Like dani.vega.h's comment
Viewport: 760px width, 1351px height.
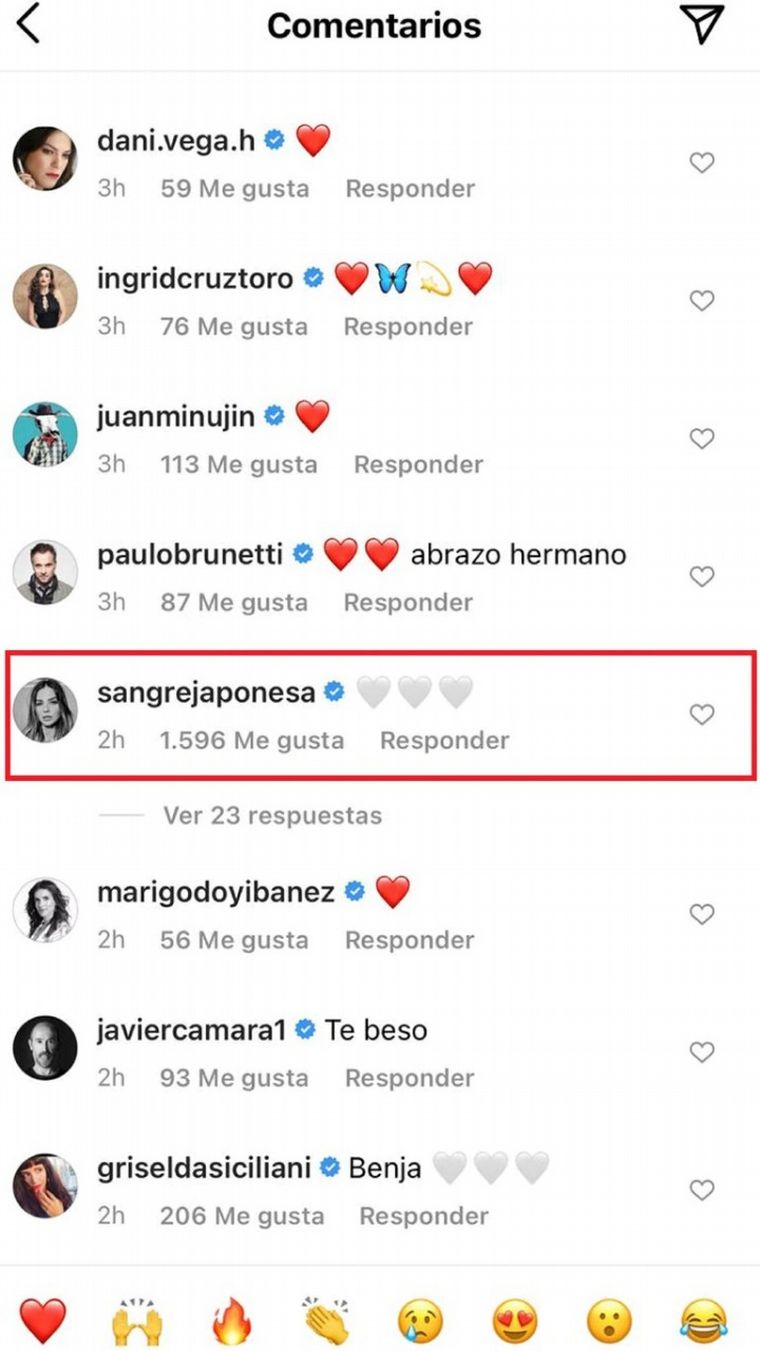(x=702, y=162)
